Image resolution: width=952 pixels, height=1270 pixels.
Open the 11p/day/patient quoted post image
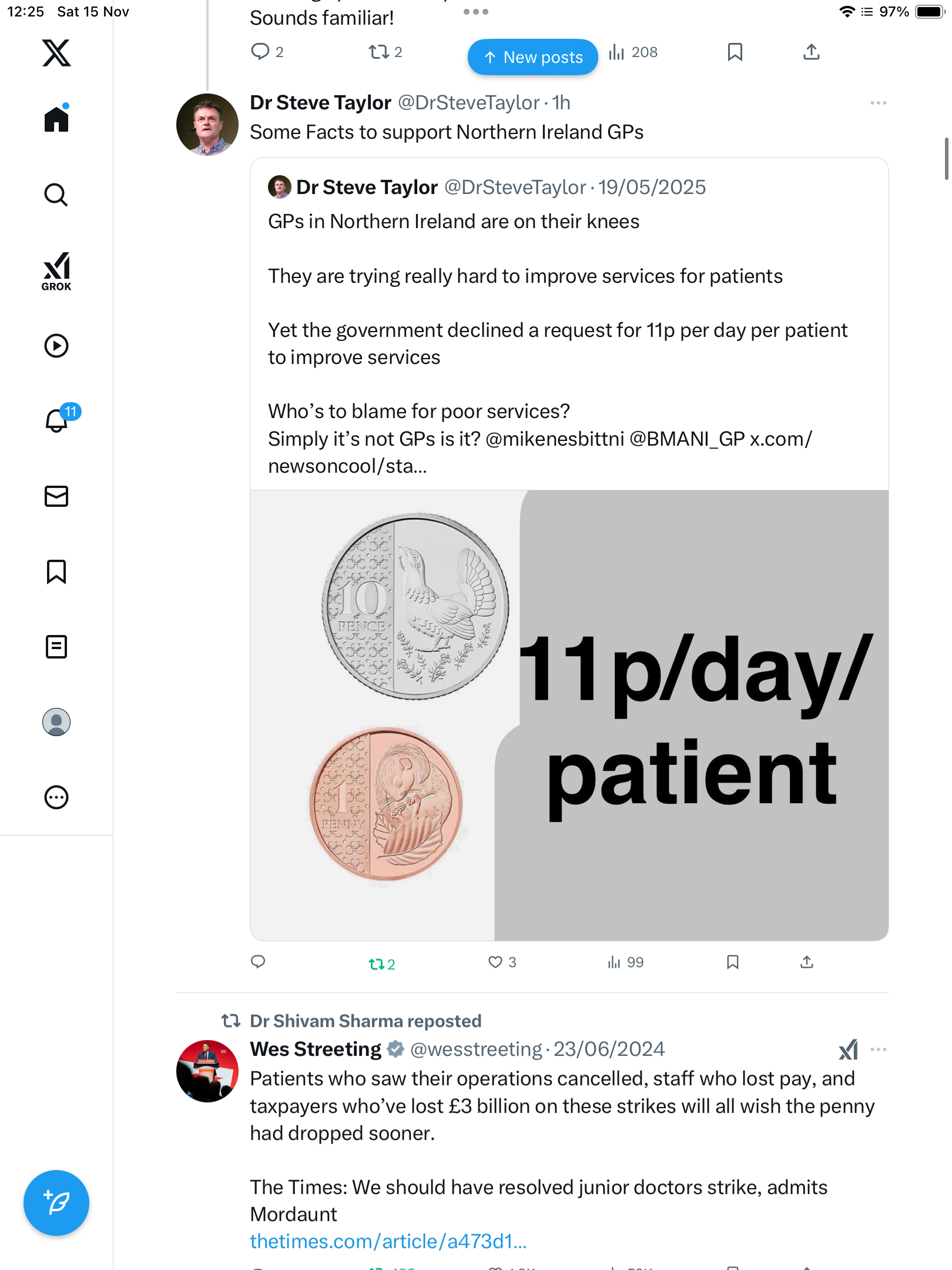coord(569,715)
